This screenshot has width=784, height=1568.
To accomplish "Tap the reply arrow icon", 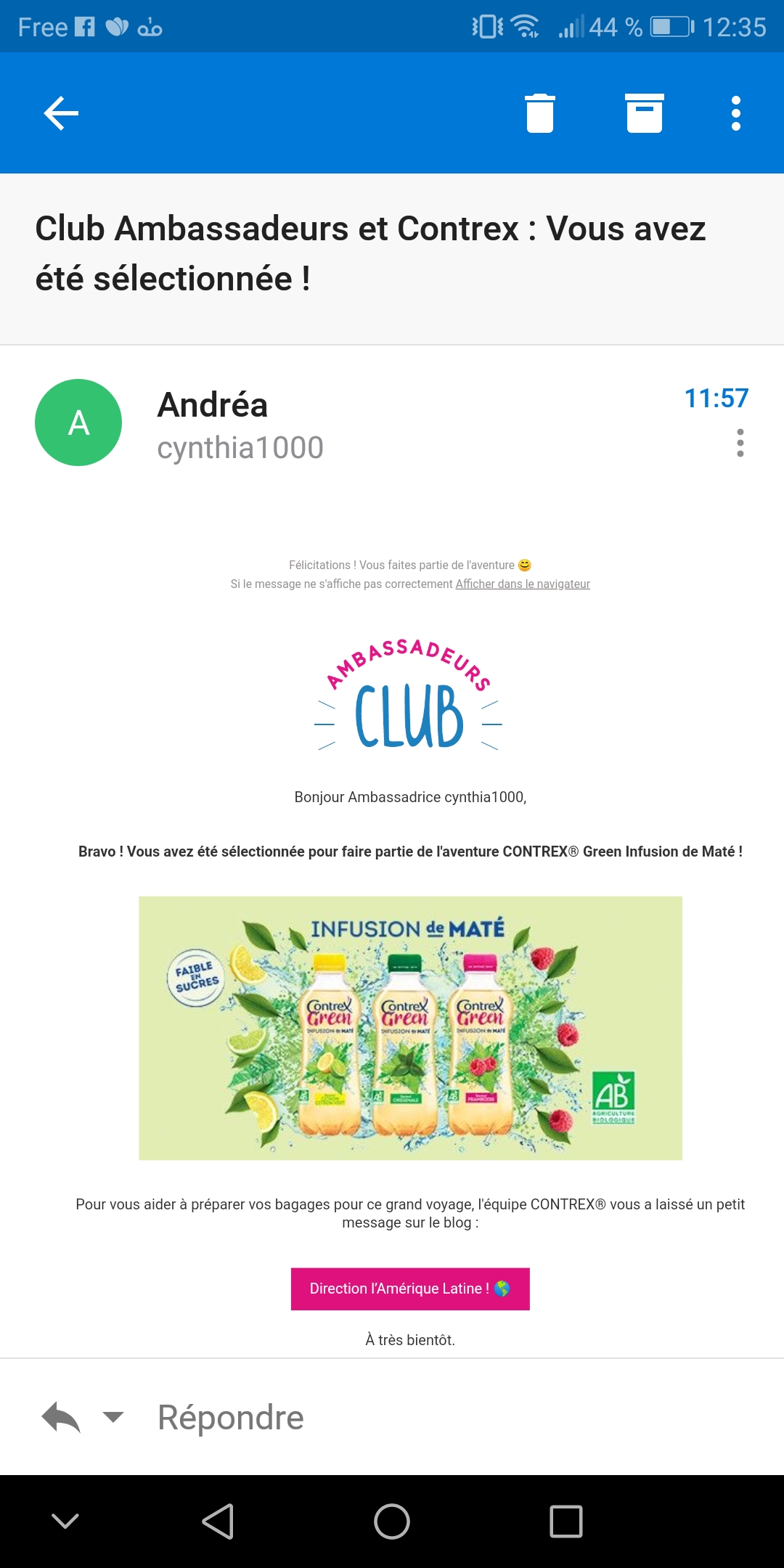I will point(61,1417).
